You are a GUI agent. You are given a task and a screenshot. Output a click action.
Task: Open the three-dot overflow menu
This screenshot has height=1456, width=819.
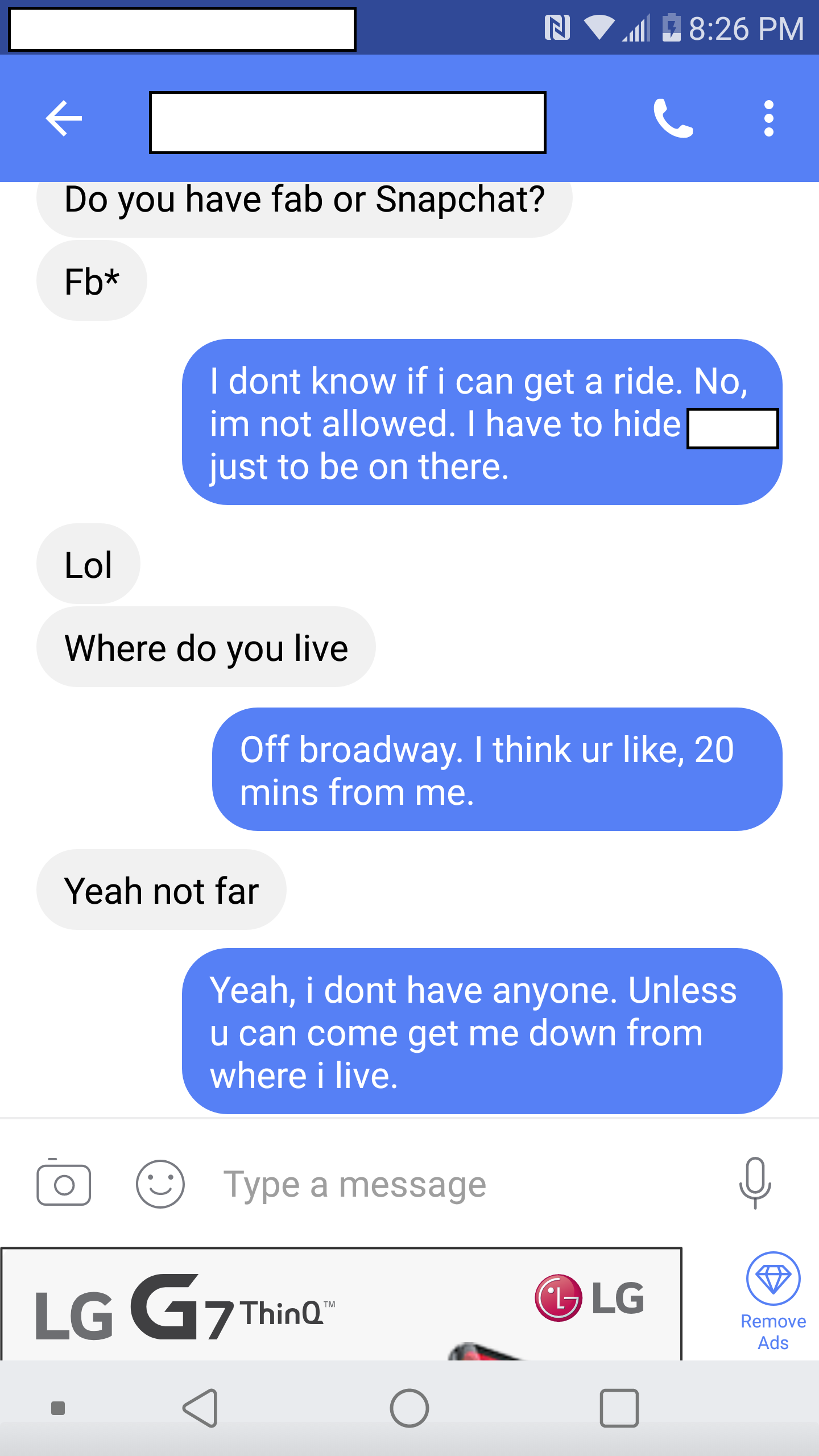pyautogui.click(x=768, y=119)
